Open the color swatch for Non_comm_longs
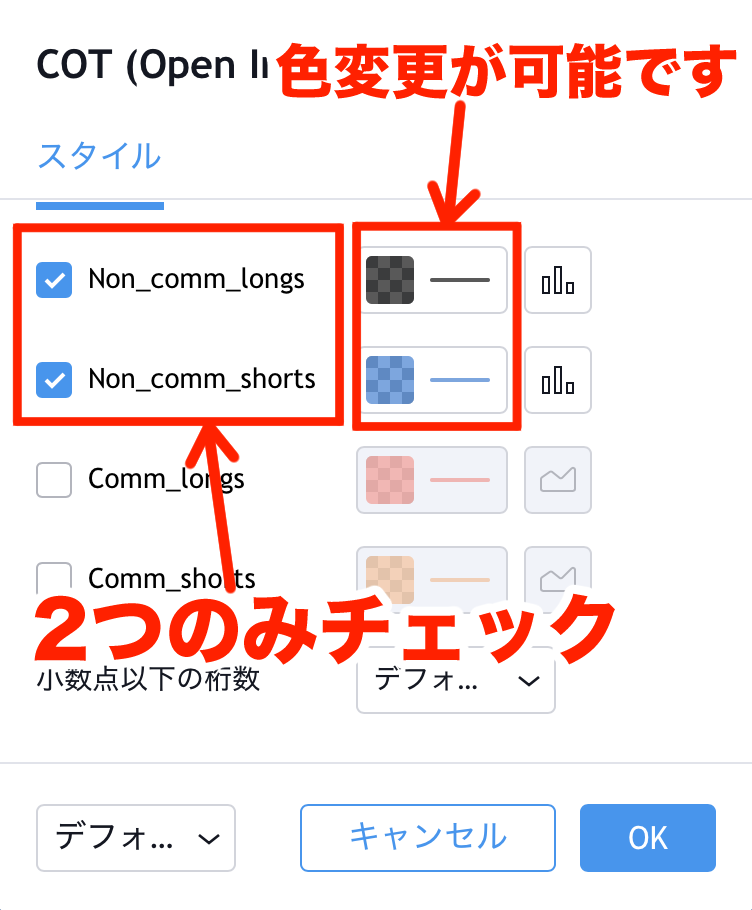Viewport: 752px width, 910px height. pyautogui.click(x=390, y=280)
